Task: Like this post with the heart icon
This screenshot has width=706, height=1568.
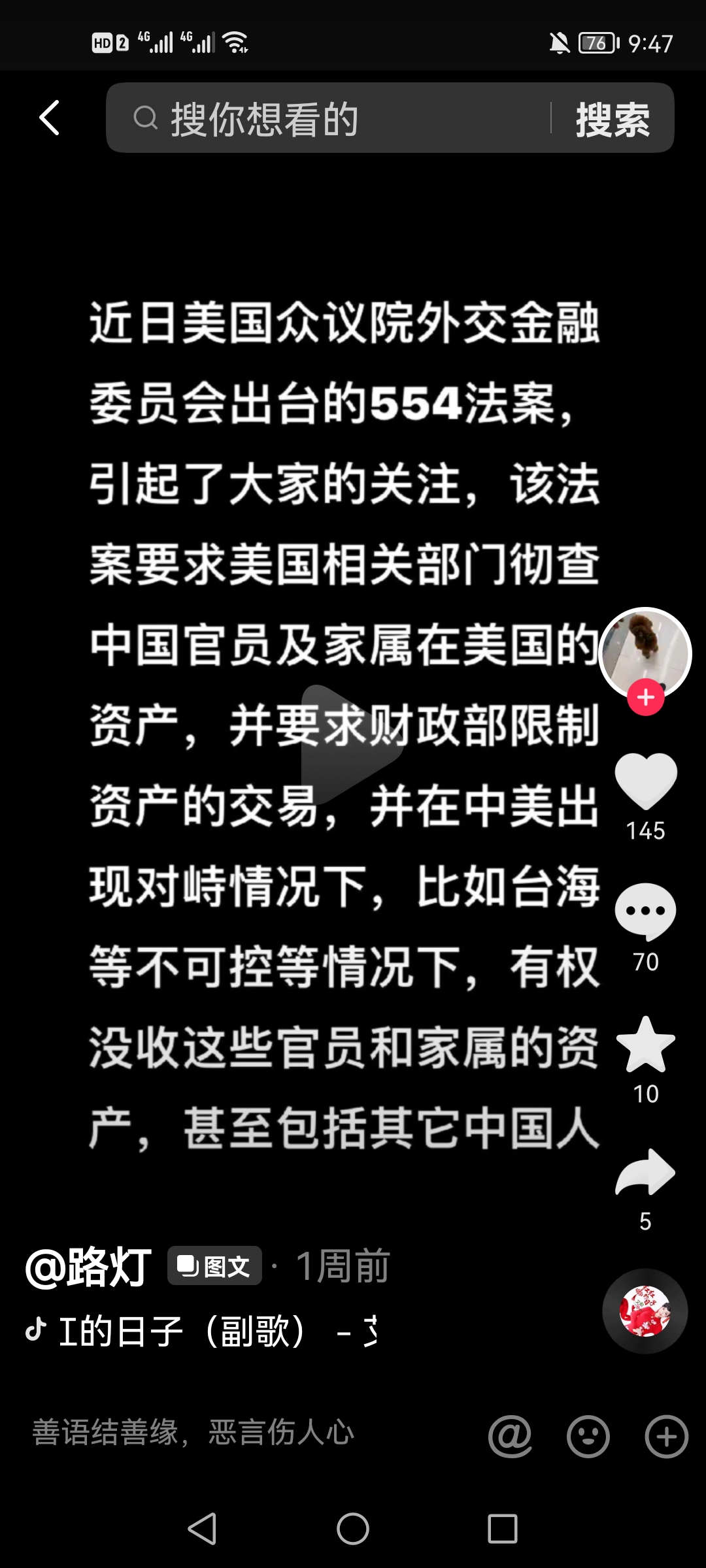Action: point(646,781)
